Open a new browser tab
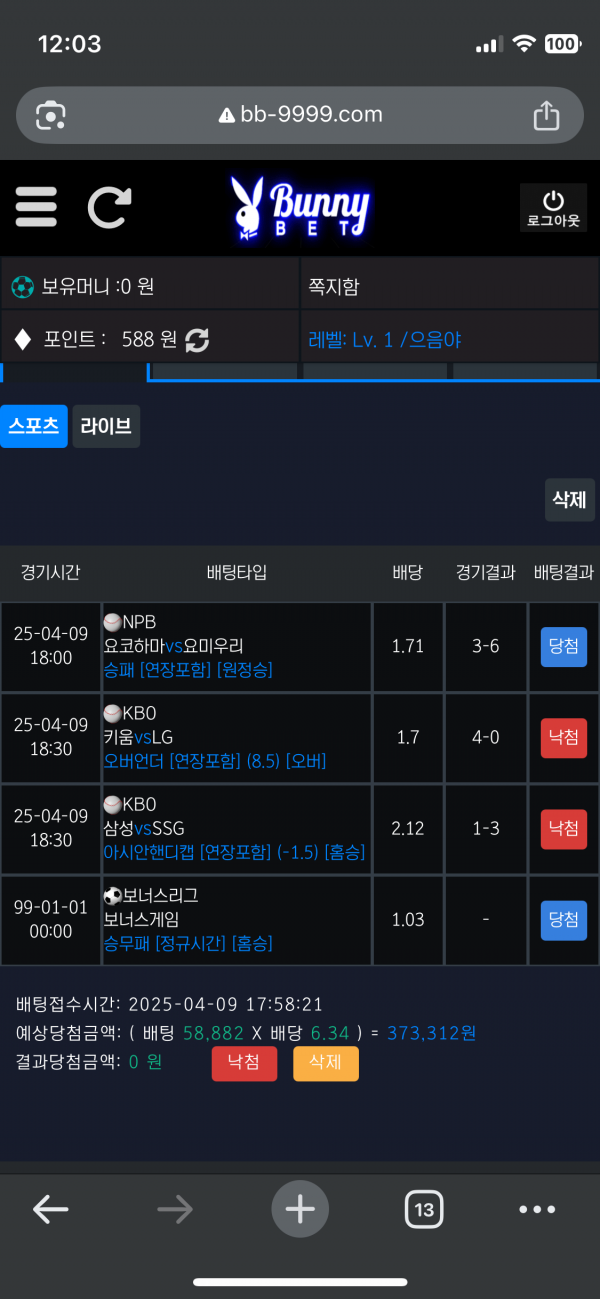The height and width of the screenshot is (1299, 600). click(300, 1210)
